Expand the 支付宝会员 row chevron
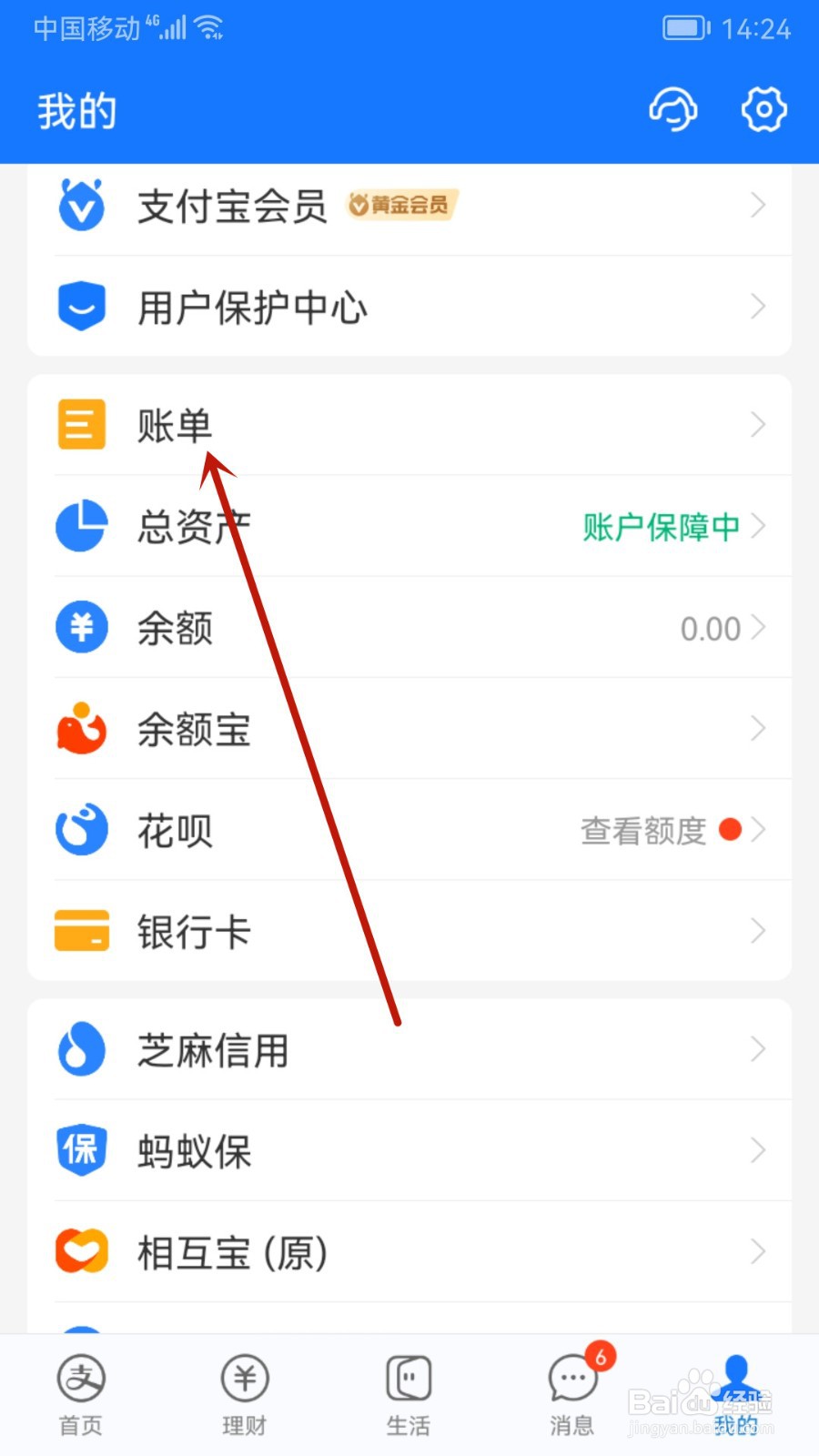Screen dimensions: 819x1456 coord(759,206)
